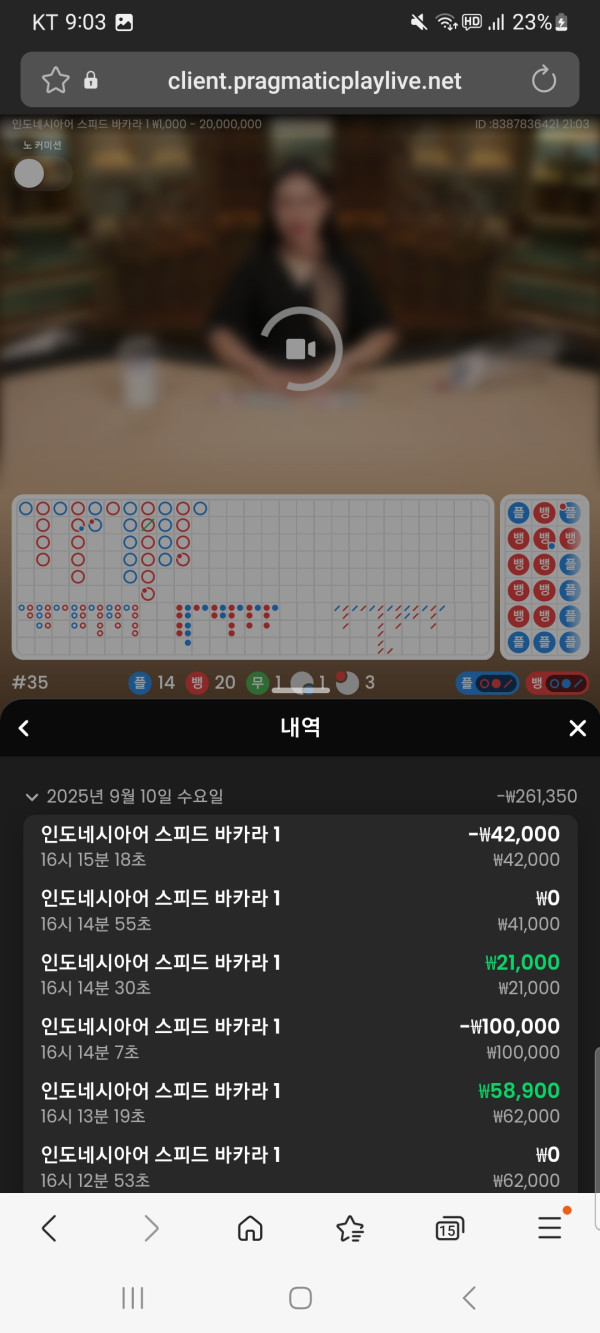Open the 16시 14분 55초 bet record
Image resolution: width=600 pixels, height=1333 pixels.
click(x=300, y=910)
